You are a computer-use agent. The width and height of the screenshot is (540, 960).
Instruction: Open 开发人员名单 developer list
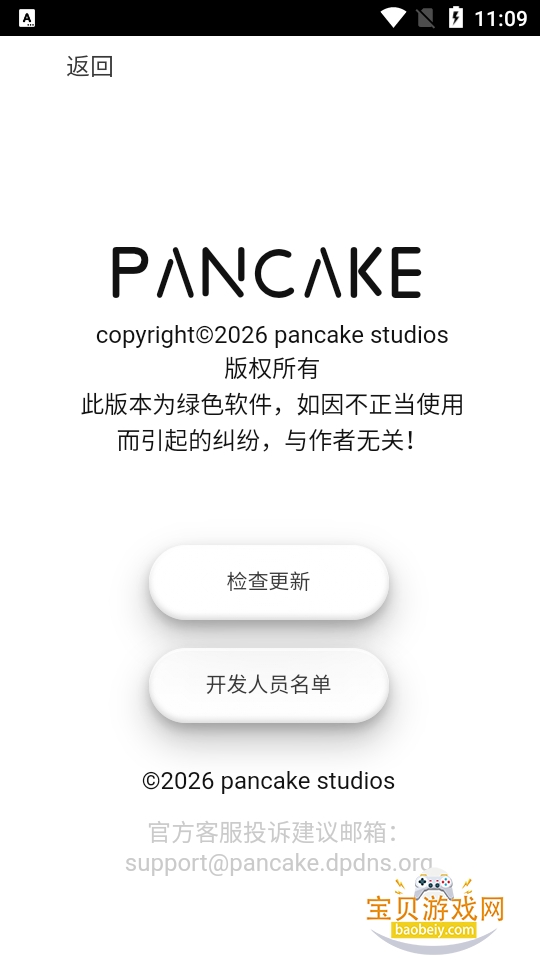coord(269,684)
